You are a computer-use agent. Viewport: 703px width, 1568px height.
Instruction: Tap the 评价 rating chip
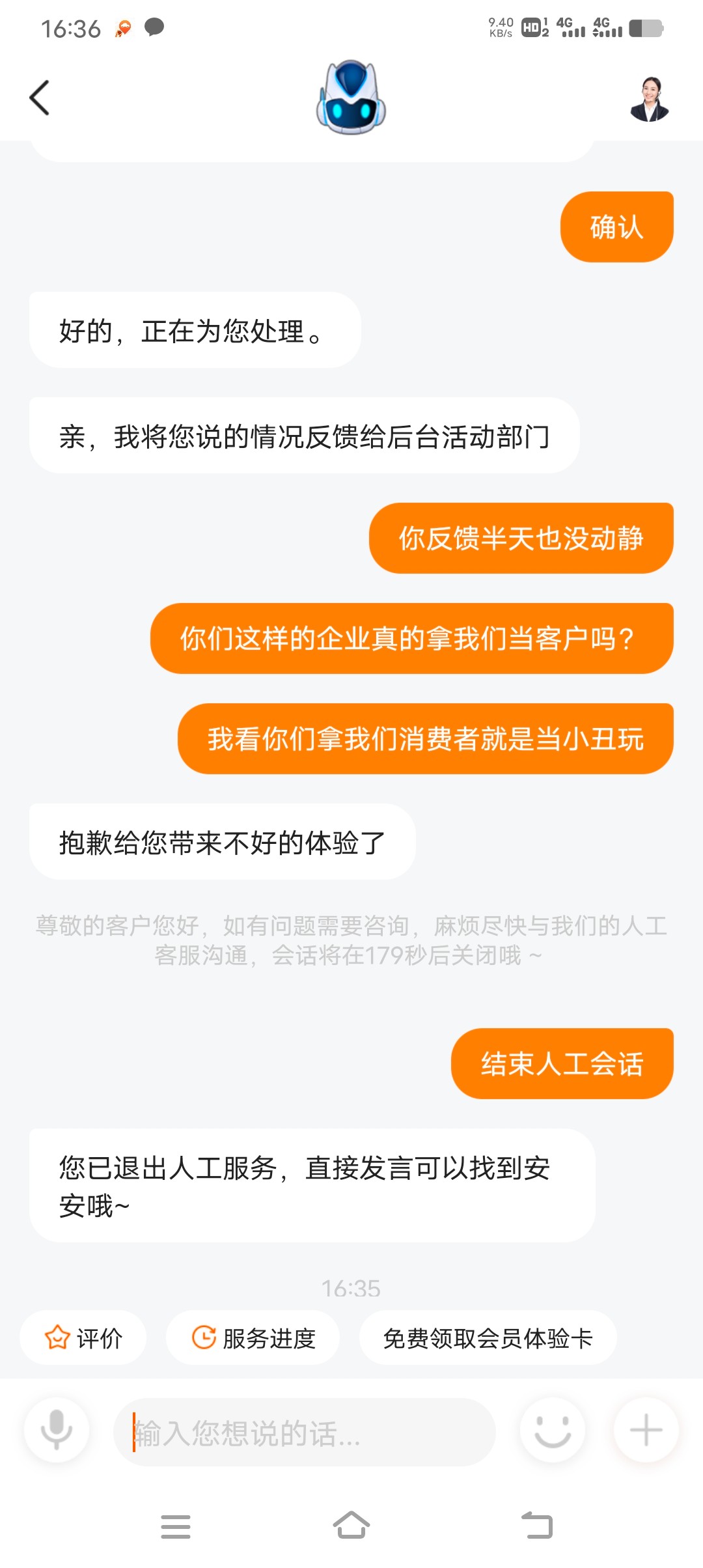point(83,1338)
